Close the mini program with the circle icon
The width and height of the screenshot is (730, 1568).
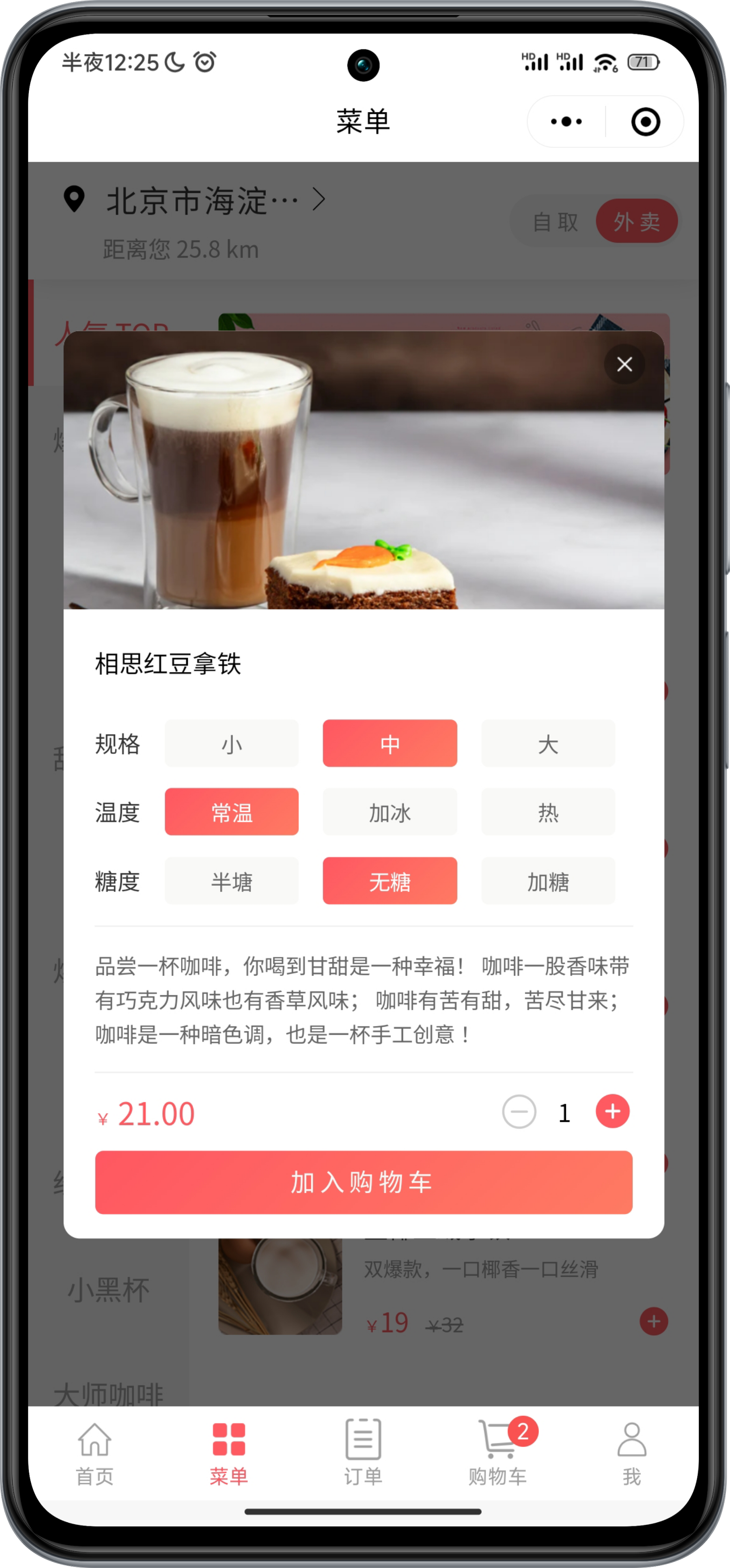(x=646, y=122)
